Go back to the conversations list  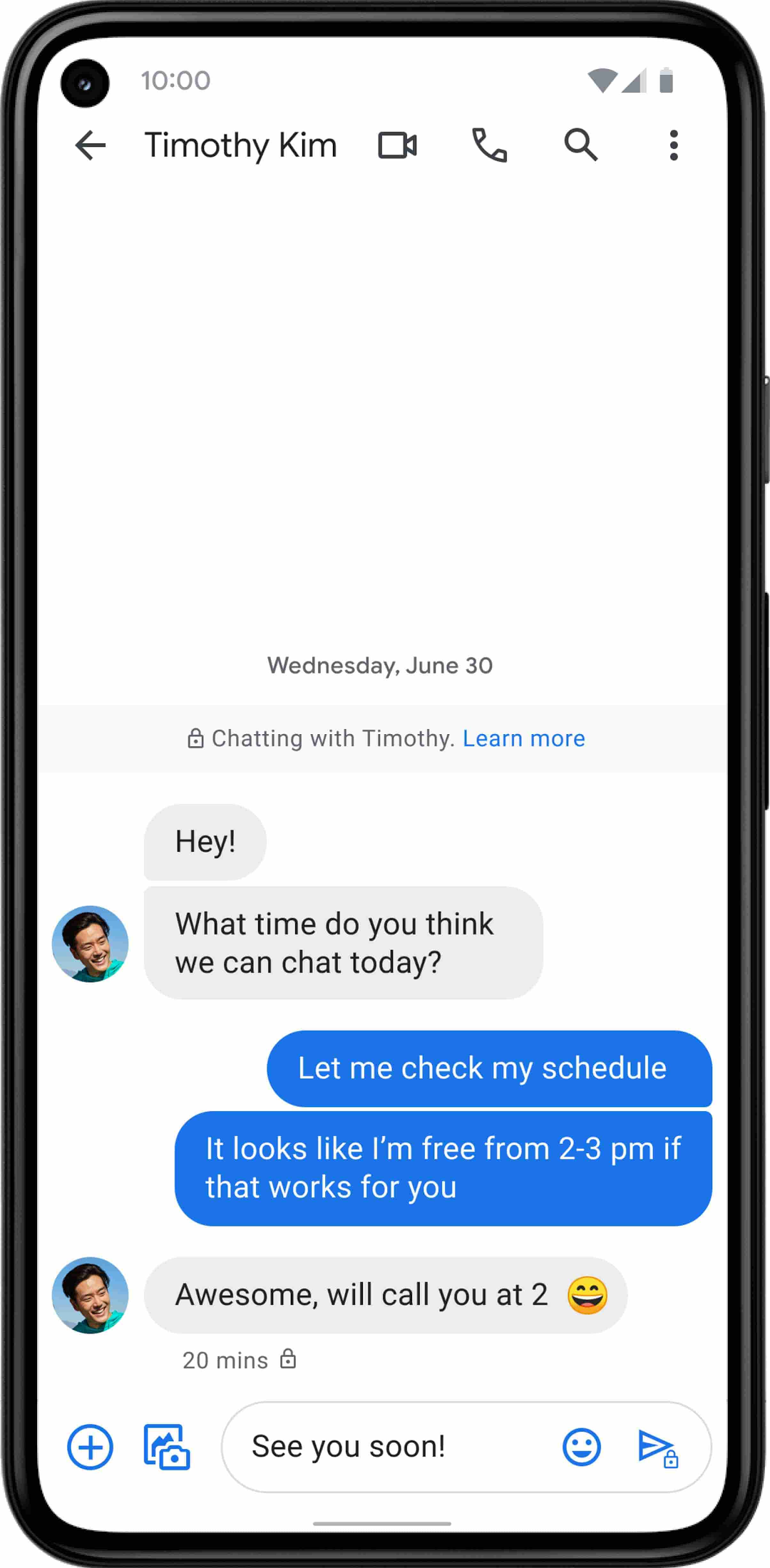coord(91,145)
